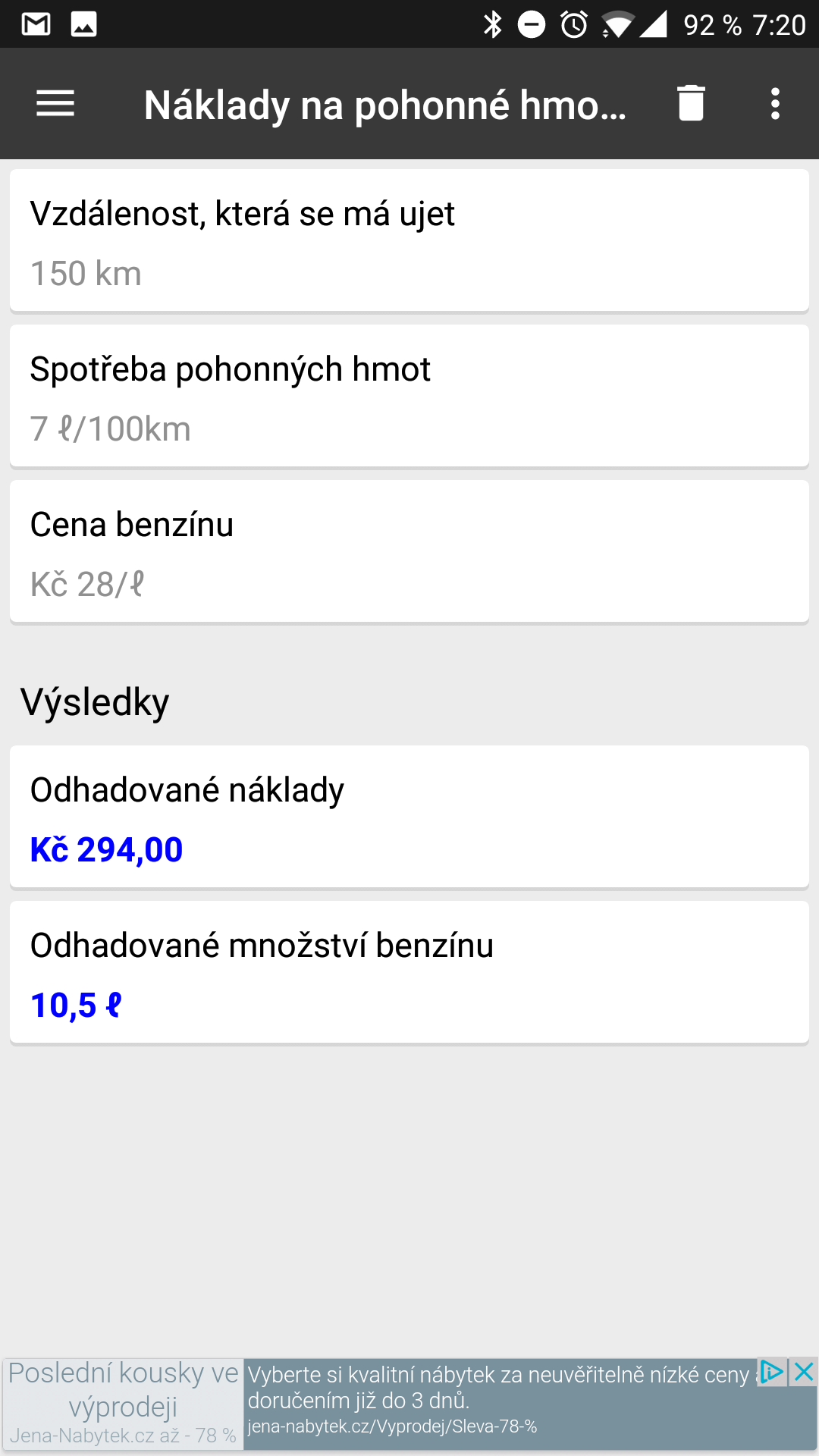The width and height of the screenshot is (819, 1456).
Task: Select the Odhadované množství benzínu result card
Action: tap(409, 972)
